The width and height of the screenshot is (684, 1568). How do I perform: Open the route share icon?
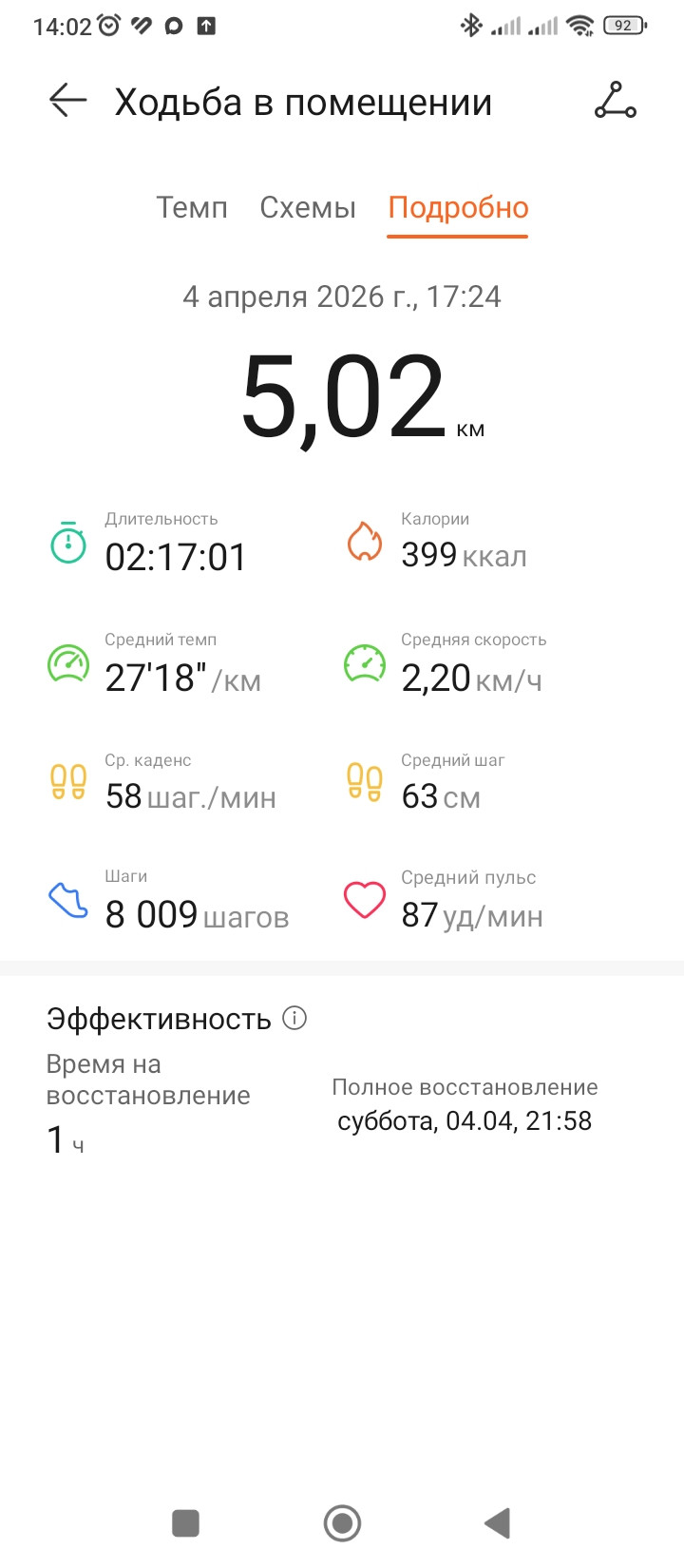[616, 101]
